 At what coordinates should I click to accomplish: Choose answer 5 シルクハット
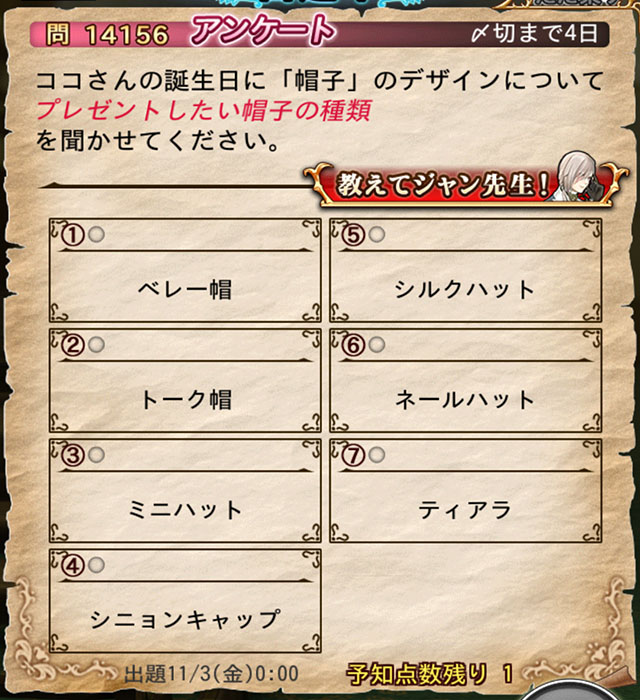466,271
